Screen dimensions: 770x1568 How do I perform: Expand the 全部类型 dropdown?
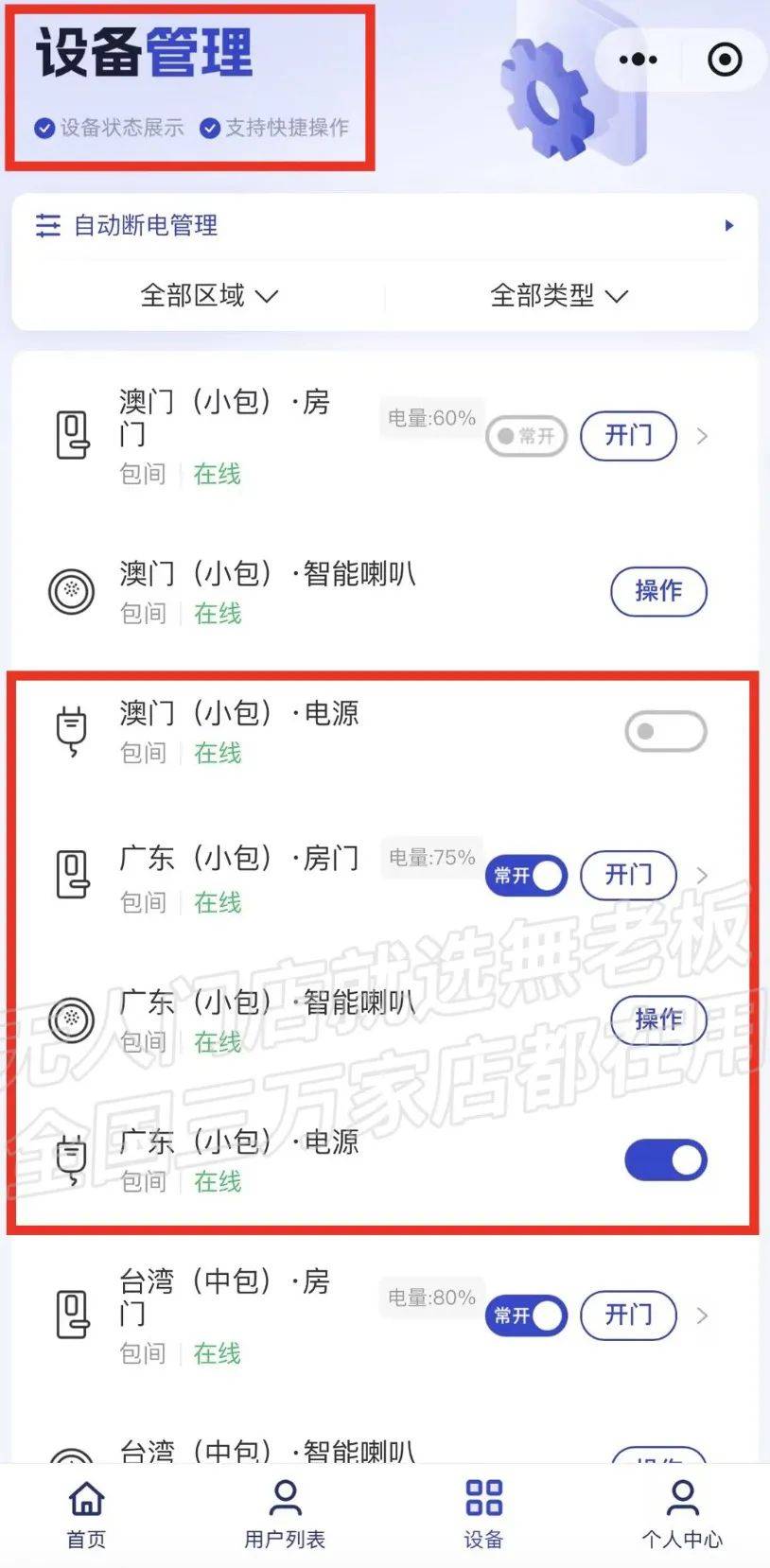point(558,296)
